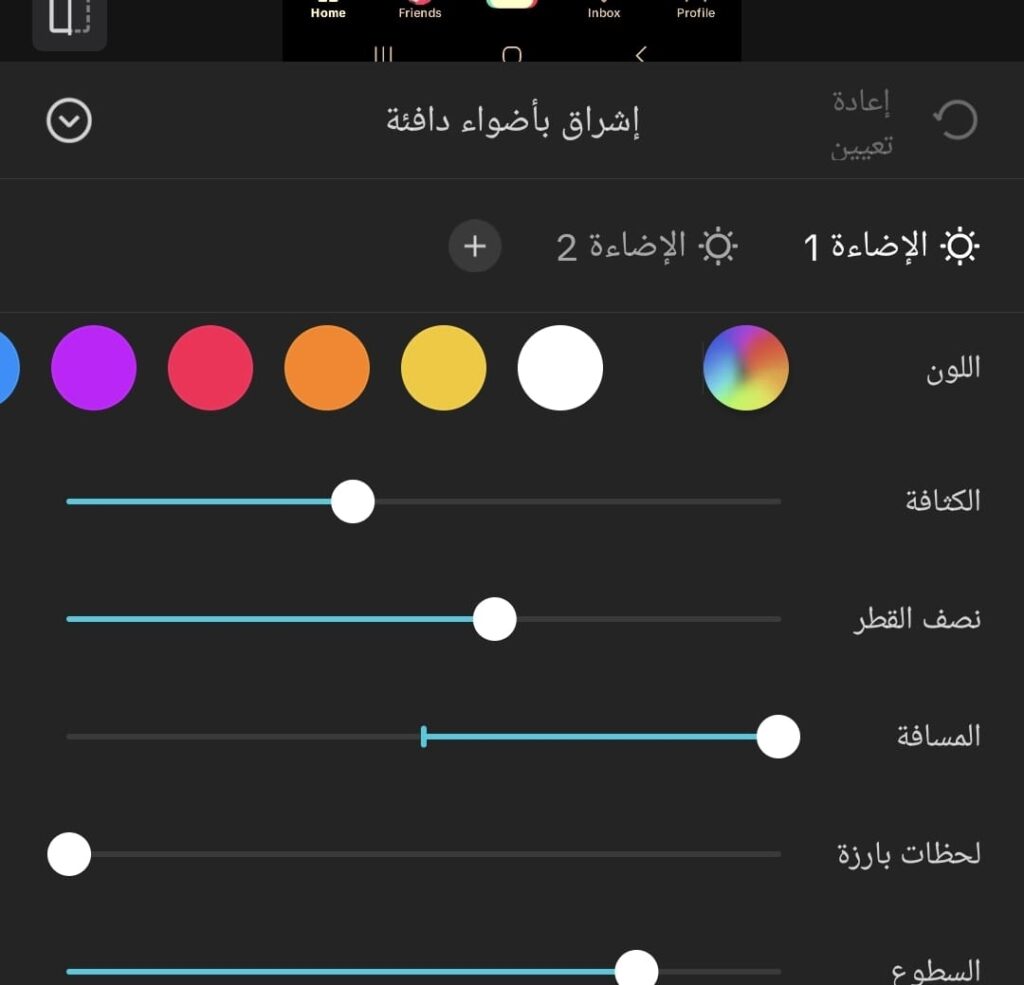Pick the red color swatch
This screenshot has height=985, width=1024.
210,368
